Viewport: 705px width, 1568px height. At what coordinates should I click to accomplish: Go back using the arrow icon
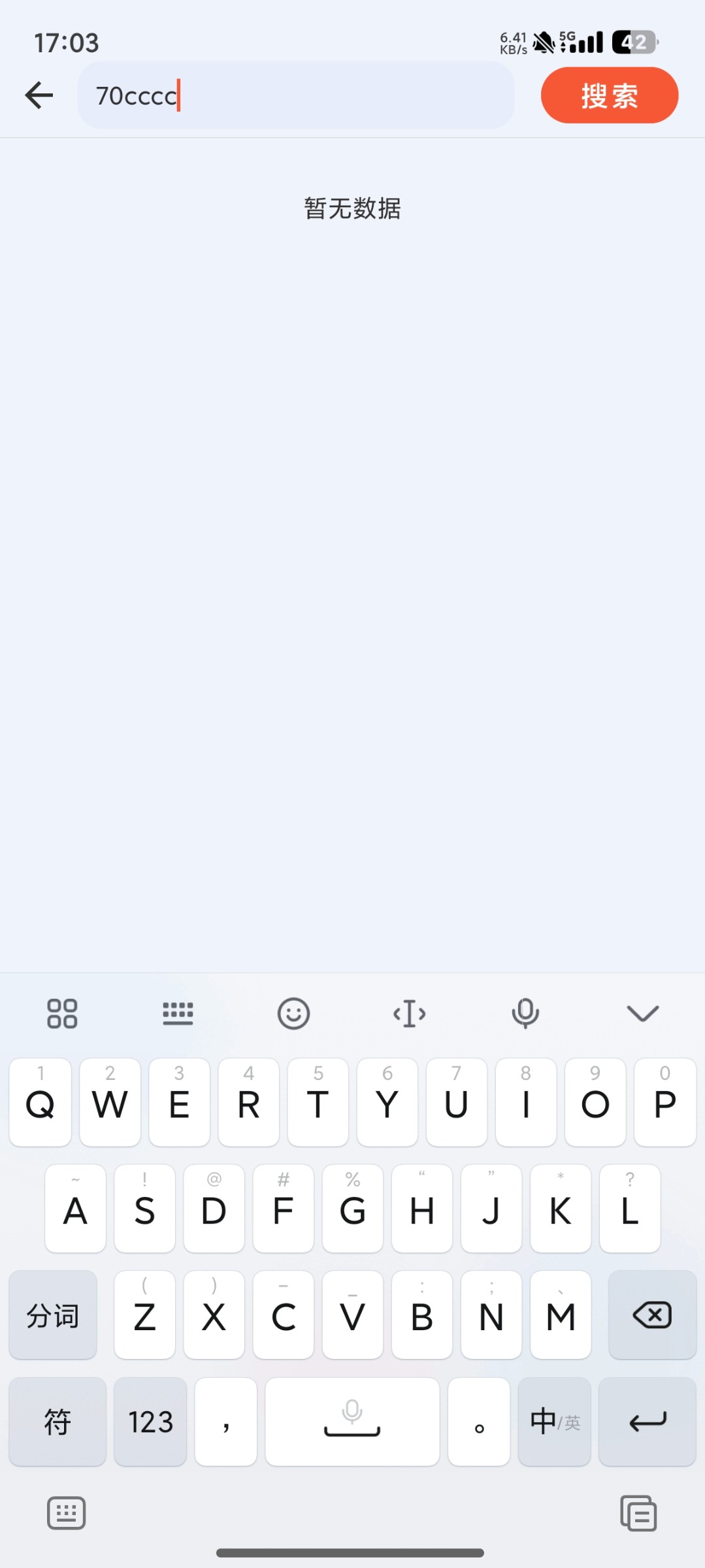39,95
